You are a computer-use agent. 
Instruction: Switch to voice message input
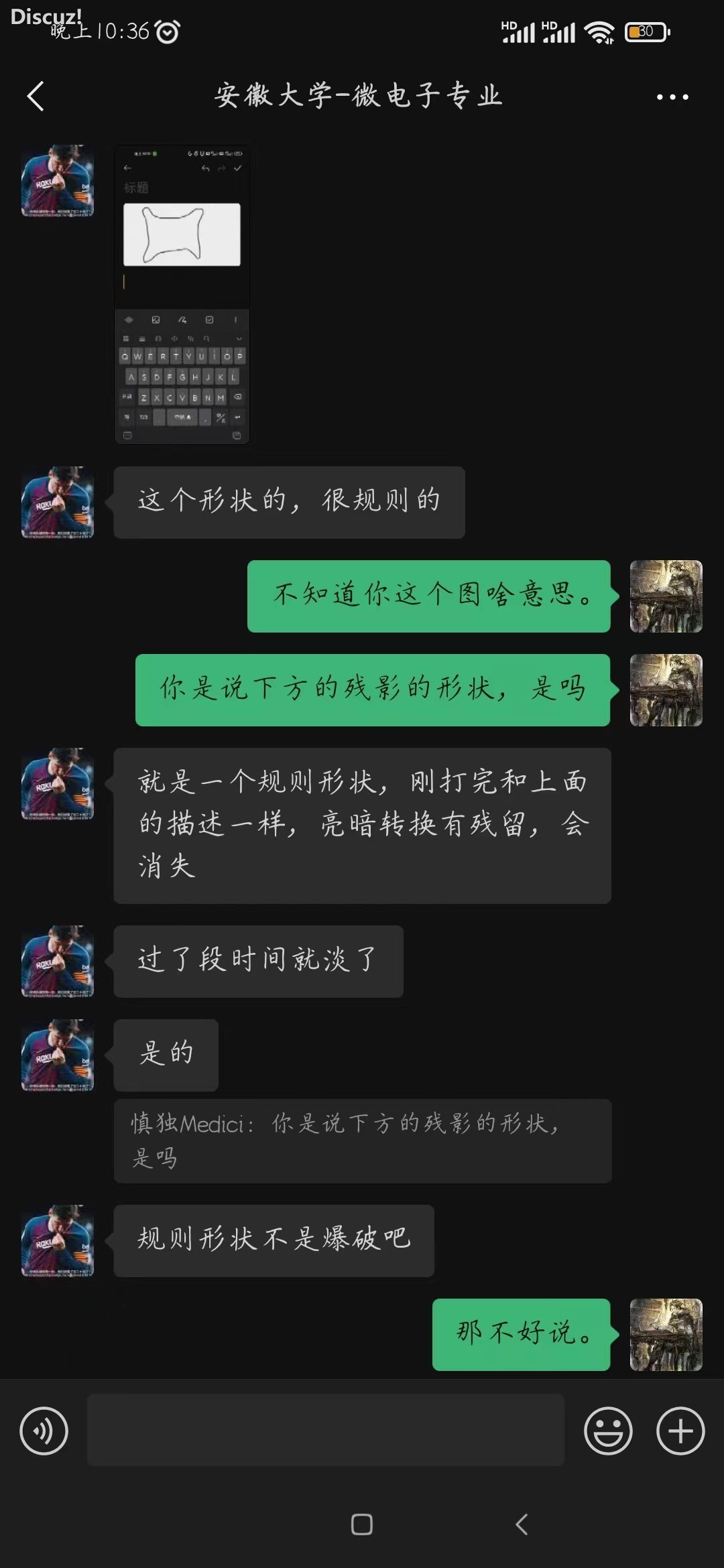(x=44, y=1431)
